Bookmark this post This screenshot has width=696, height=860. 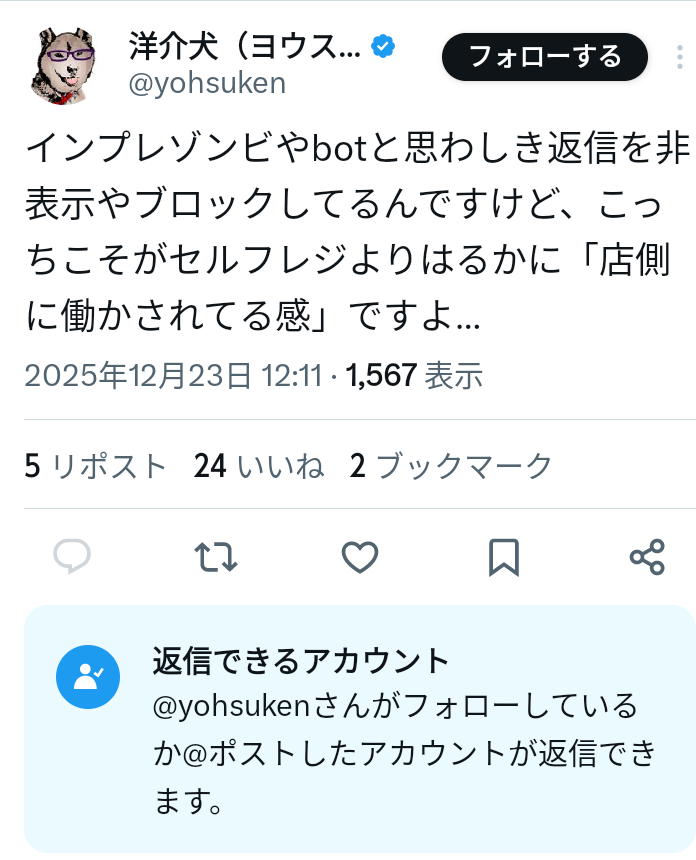click(x=503, y=557)
